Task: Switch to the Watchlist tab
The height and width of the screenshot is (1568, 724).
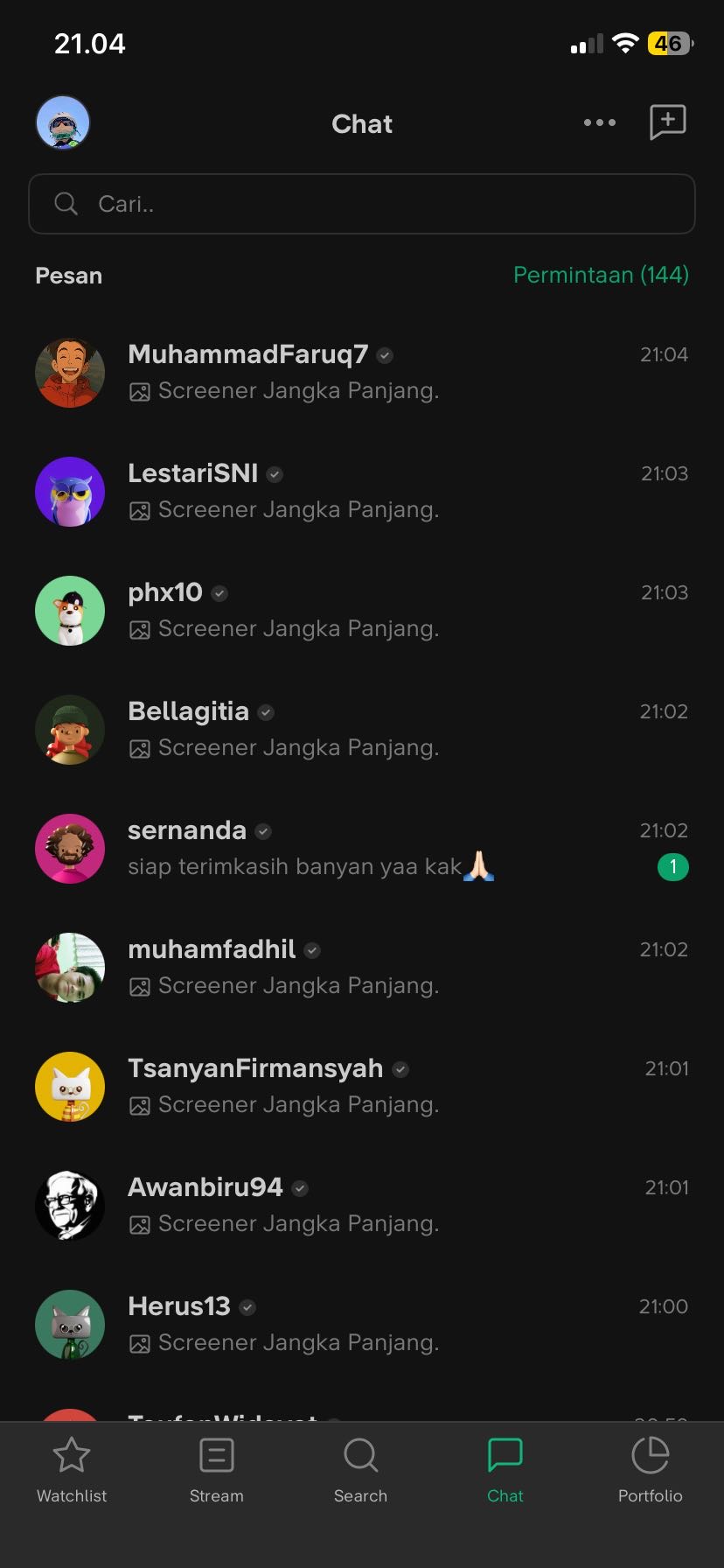Action: tap(72, 1470)
